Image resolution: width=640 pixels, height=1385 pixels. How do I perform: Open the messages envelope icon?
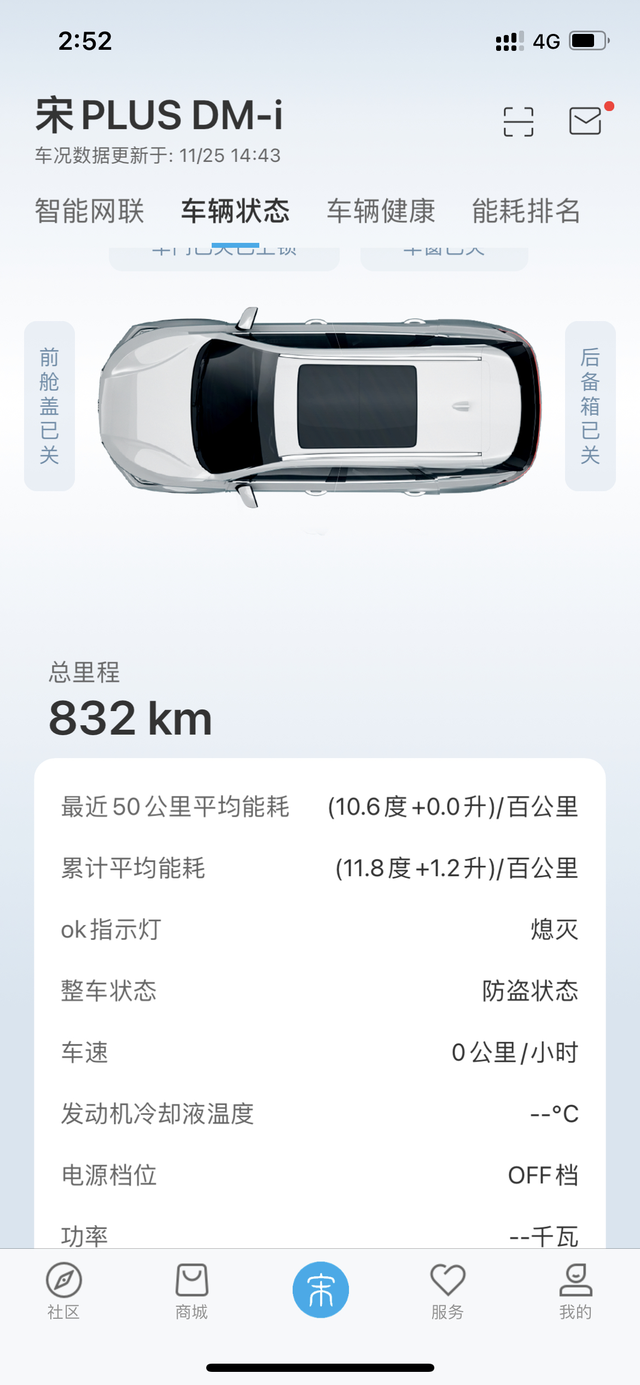point(585,121)
